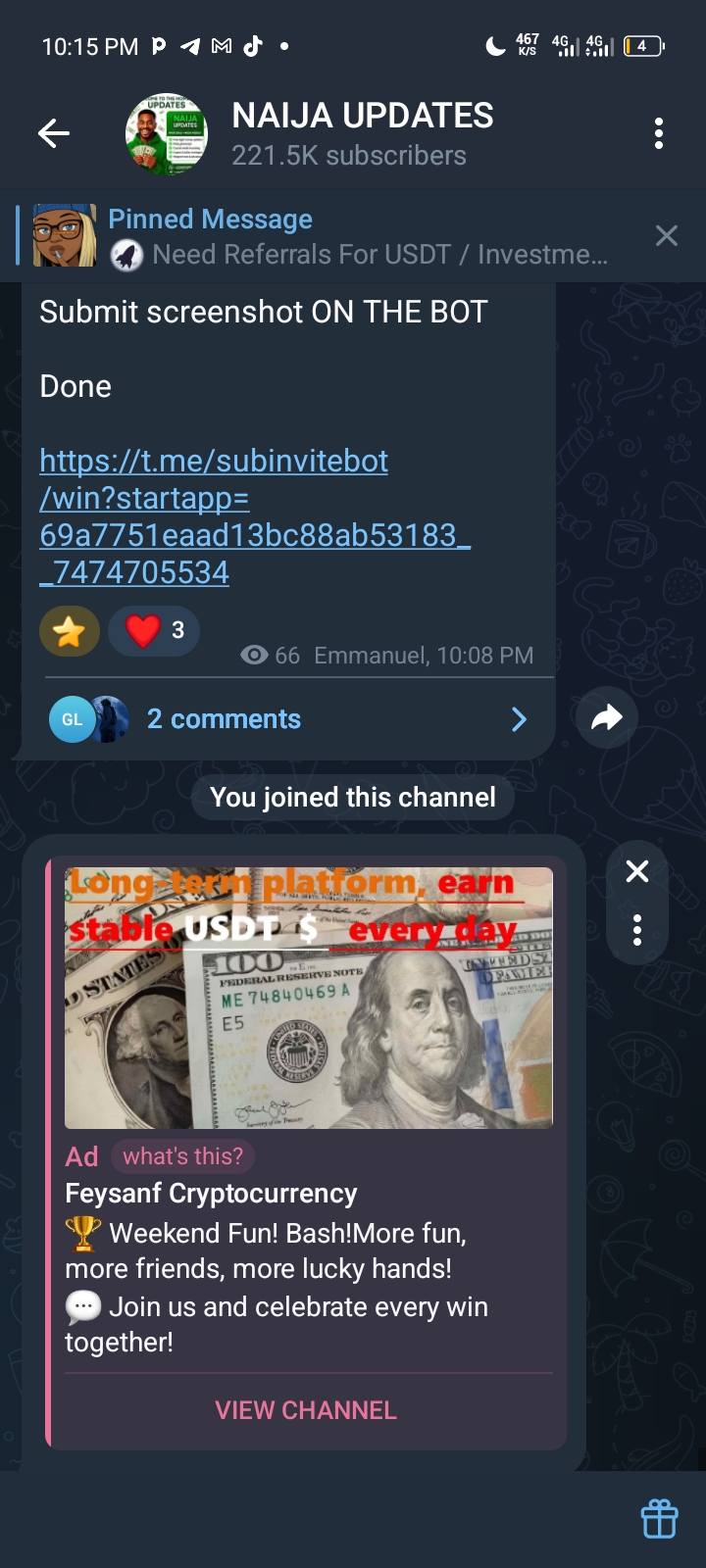React with the star emoji

point(70,631)
